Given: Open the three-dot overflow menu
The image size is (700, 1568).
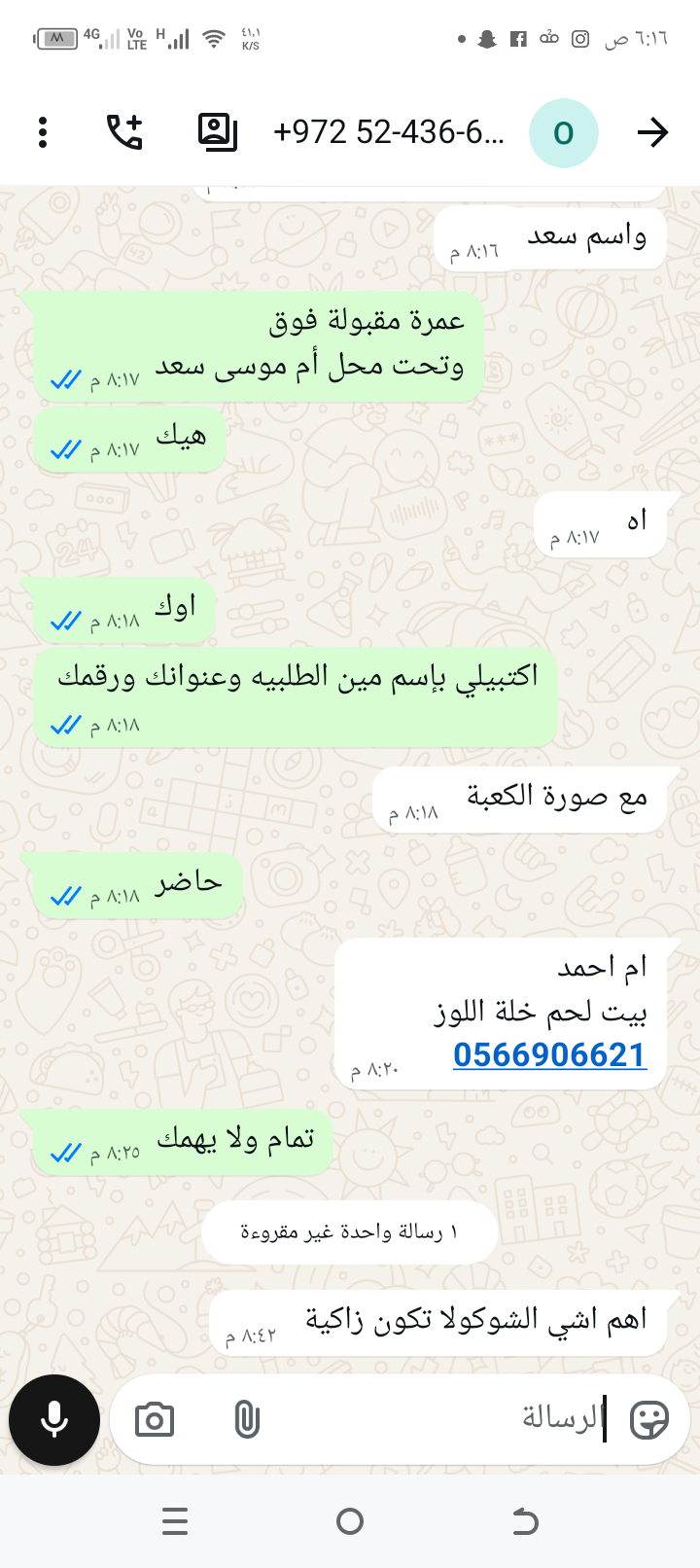Looking at the screenshot, I should click(43, 132).
